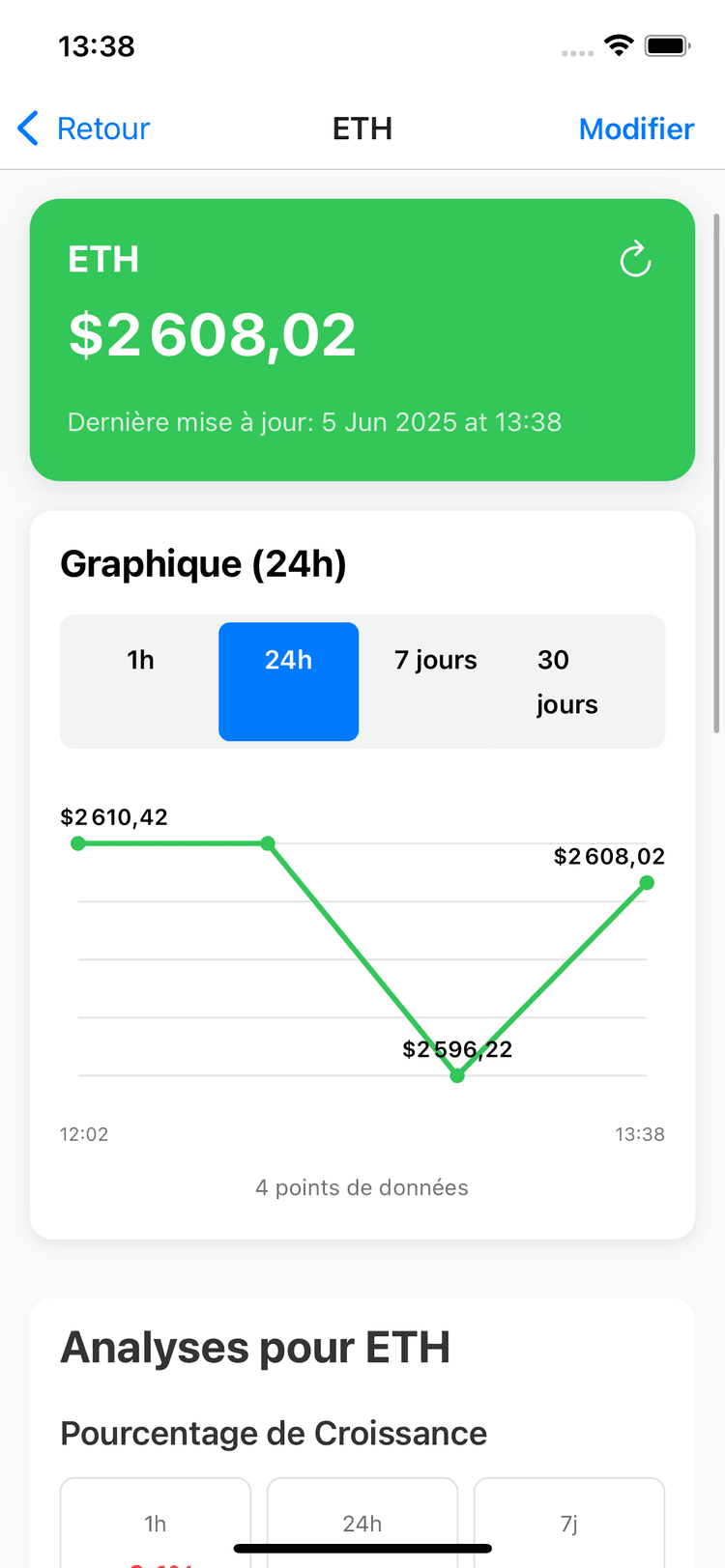725x1568 pixels.
Task: Tap the green ETH price card
Action: pyautogui.click(x=362, y=340)
